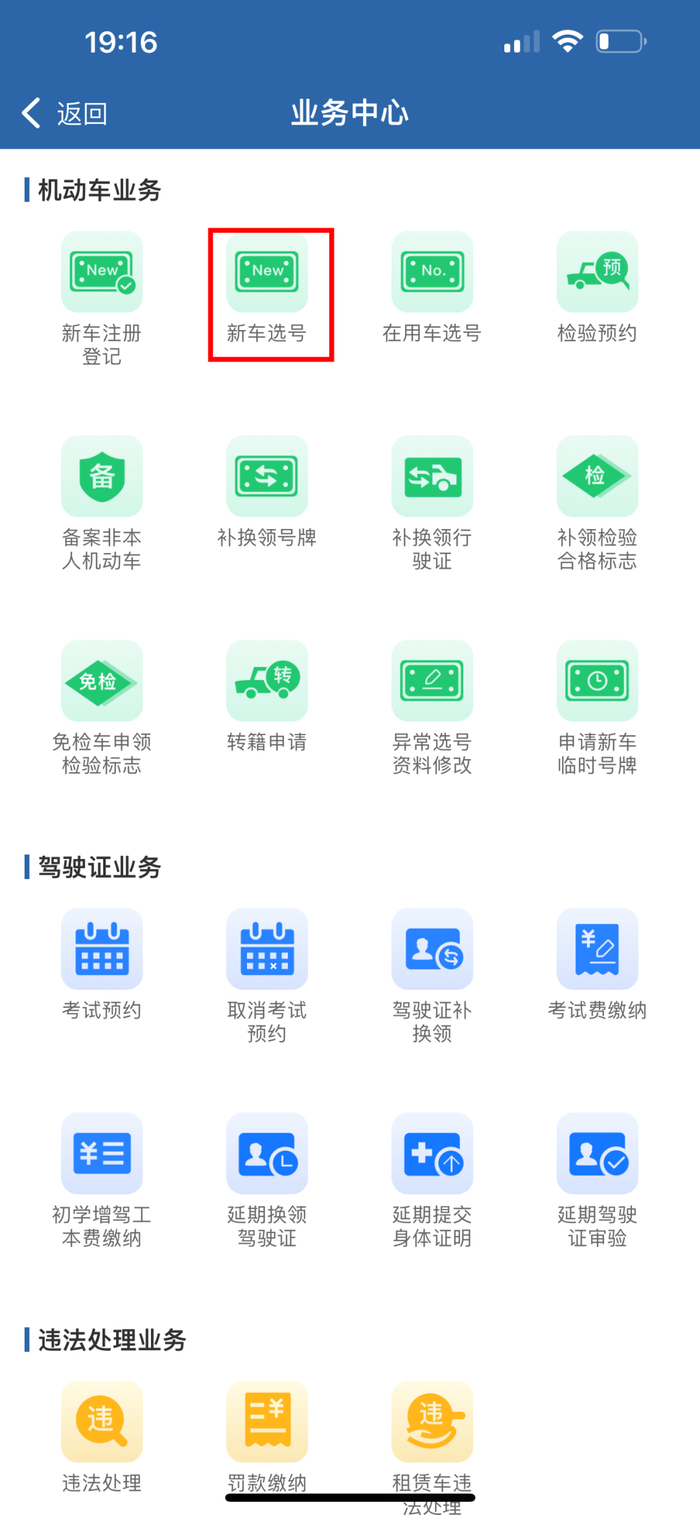Open 在用车选号 service
Screen dimensions: 700x1515
pos(432,272)
